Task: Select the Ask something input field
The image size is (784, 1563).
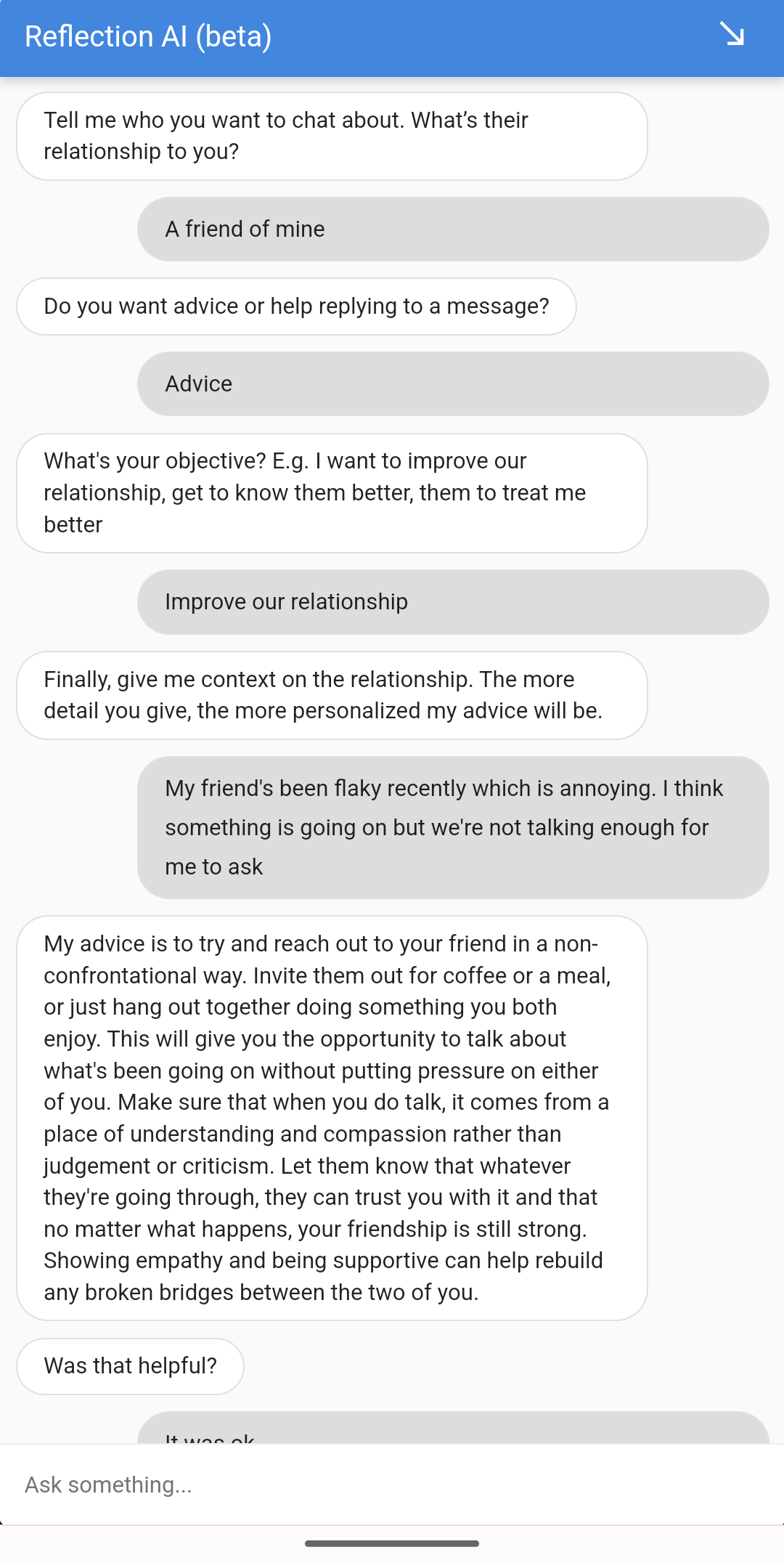Action: pyautogui.click(x=290, y=1485)
